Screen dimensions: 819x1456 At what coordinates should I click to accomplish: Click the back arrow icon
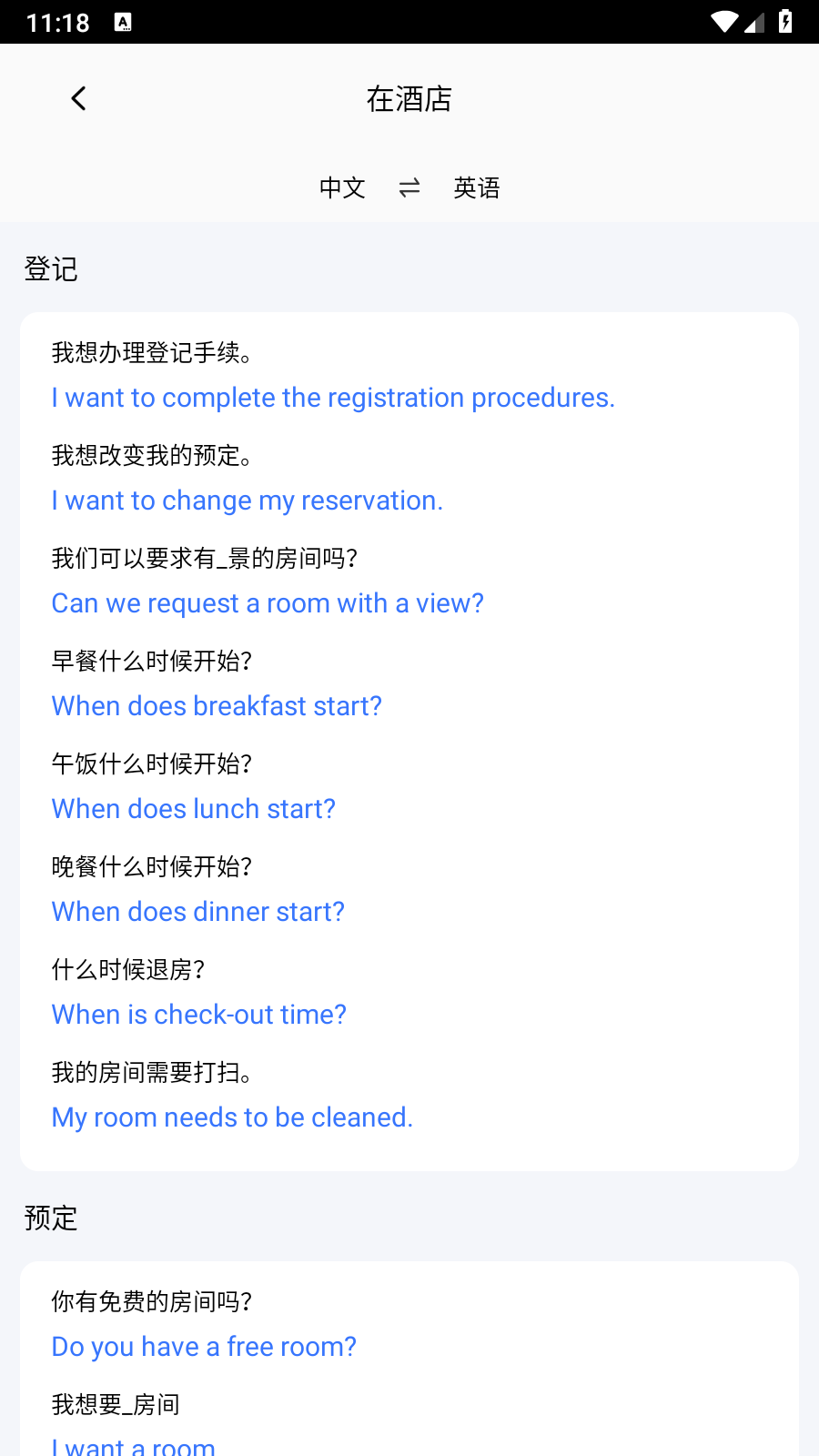click(77, 97)
